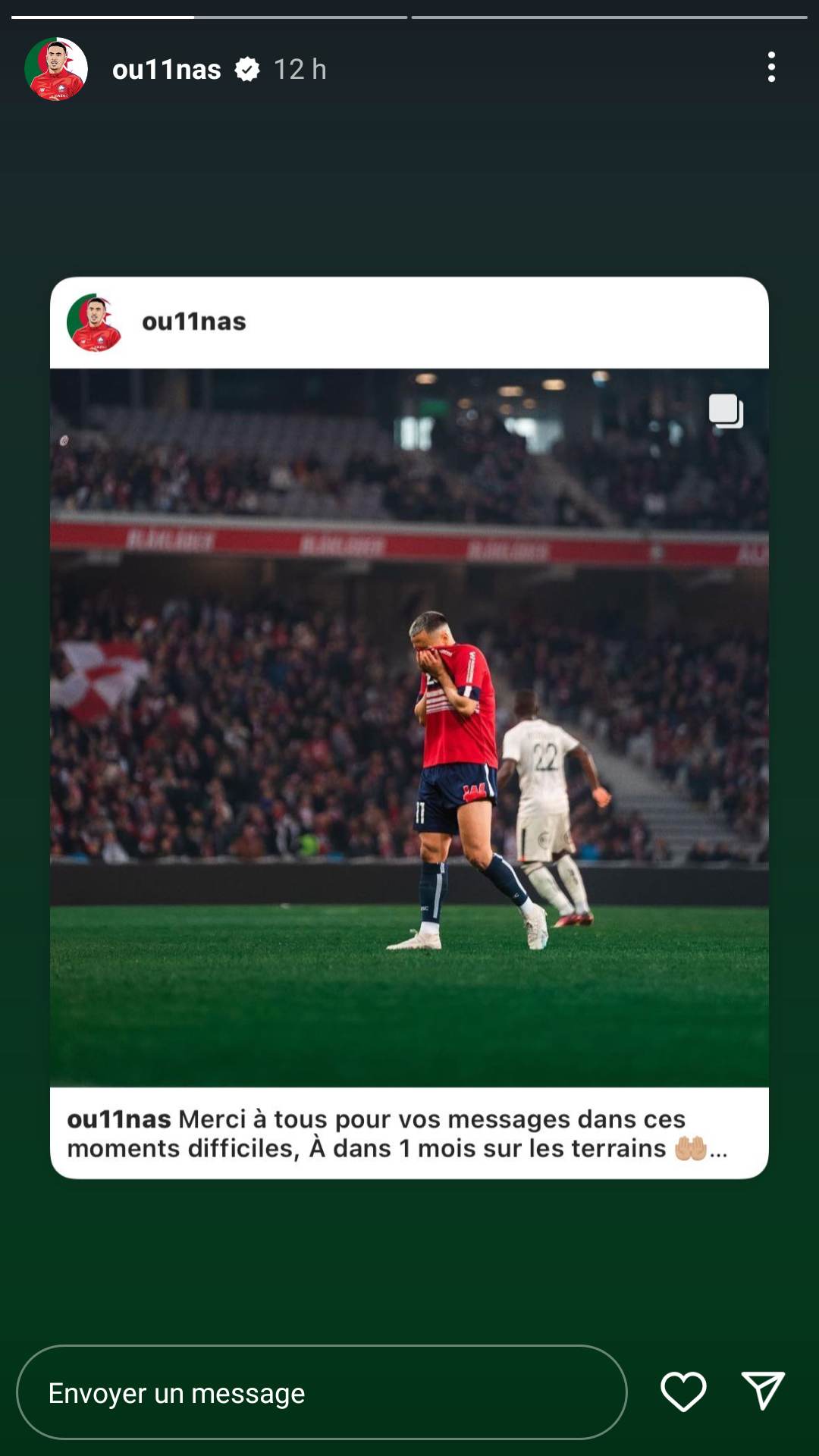Screen dimensions: 819x1456
Task: Open the three-dot story options menu
Action: pyautogui.click(x=771, y=67)
